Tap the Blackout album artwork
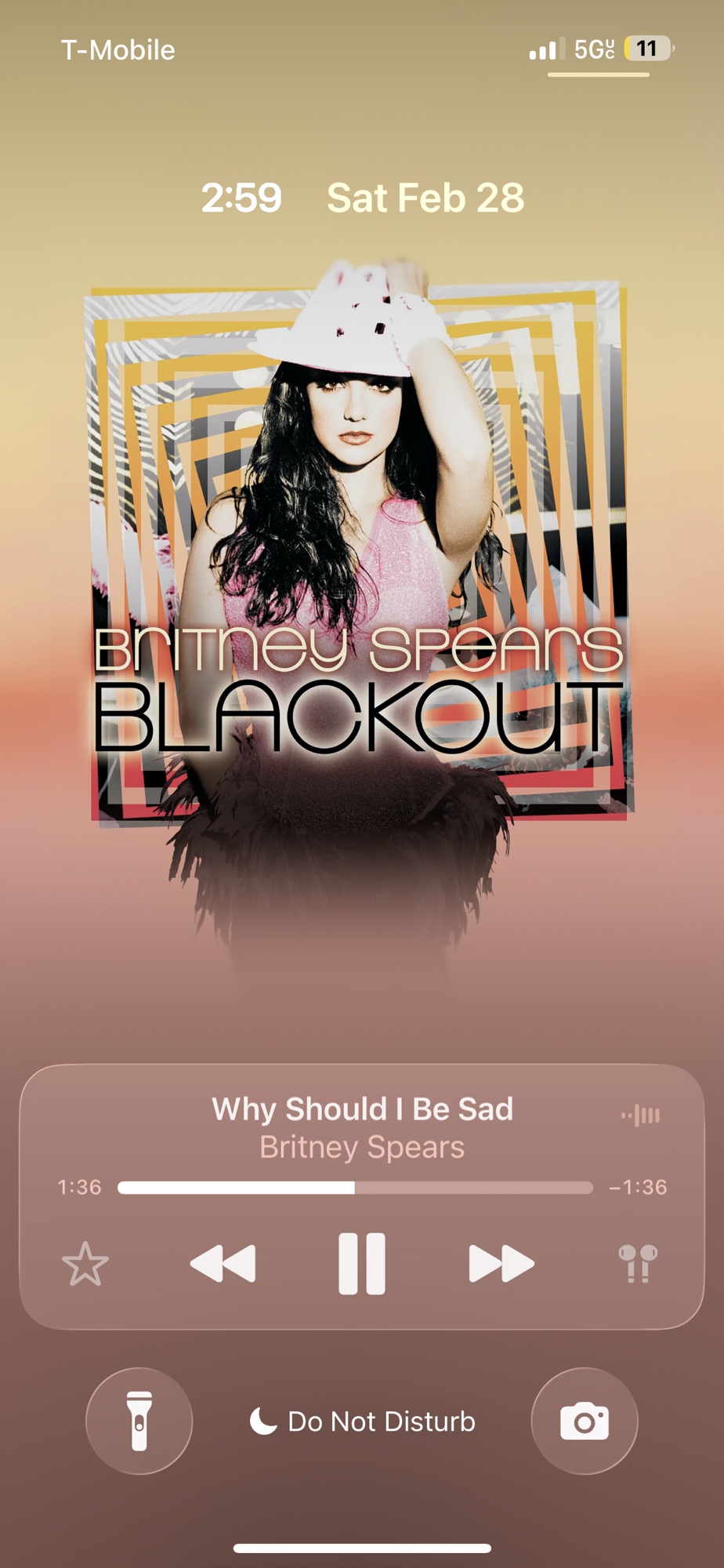This screenshot has height=1568, width=724. coord(359,549)
